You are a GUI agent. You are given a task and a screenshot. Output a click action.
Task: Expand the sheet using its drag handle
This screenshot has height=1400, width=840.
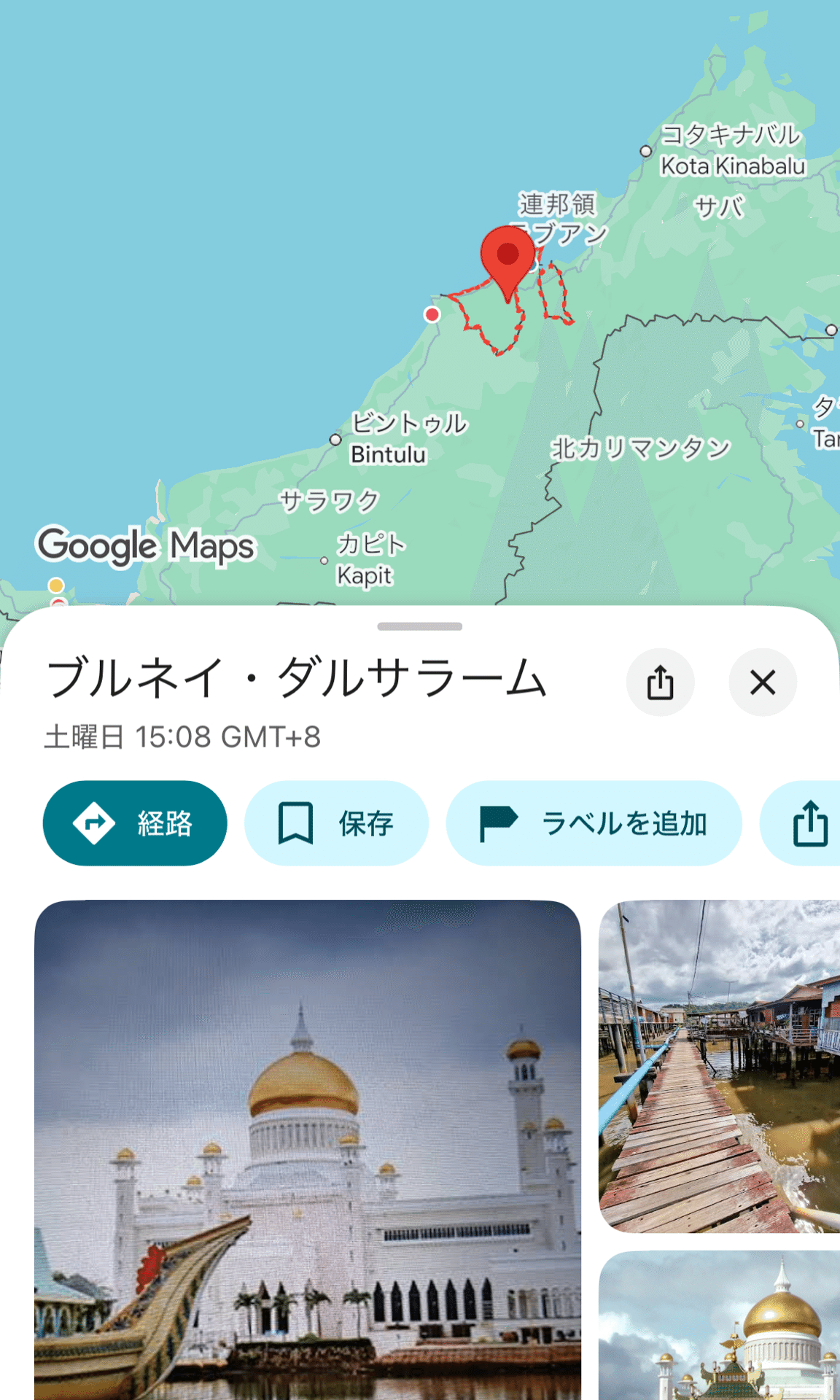click(420, 626)
